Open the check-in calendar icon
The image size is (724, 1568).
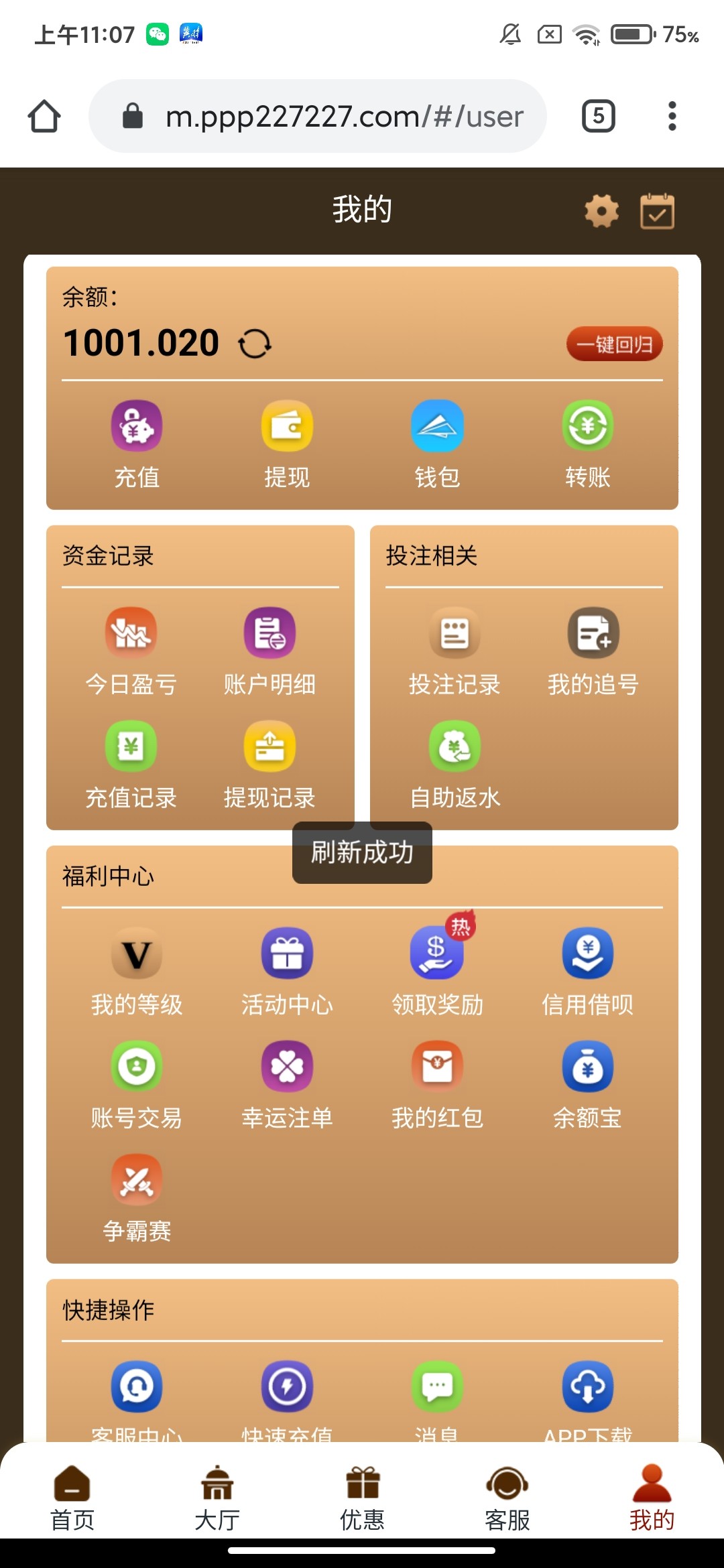click(x=657, y=212)
